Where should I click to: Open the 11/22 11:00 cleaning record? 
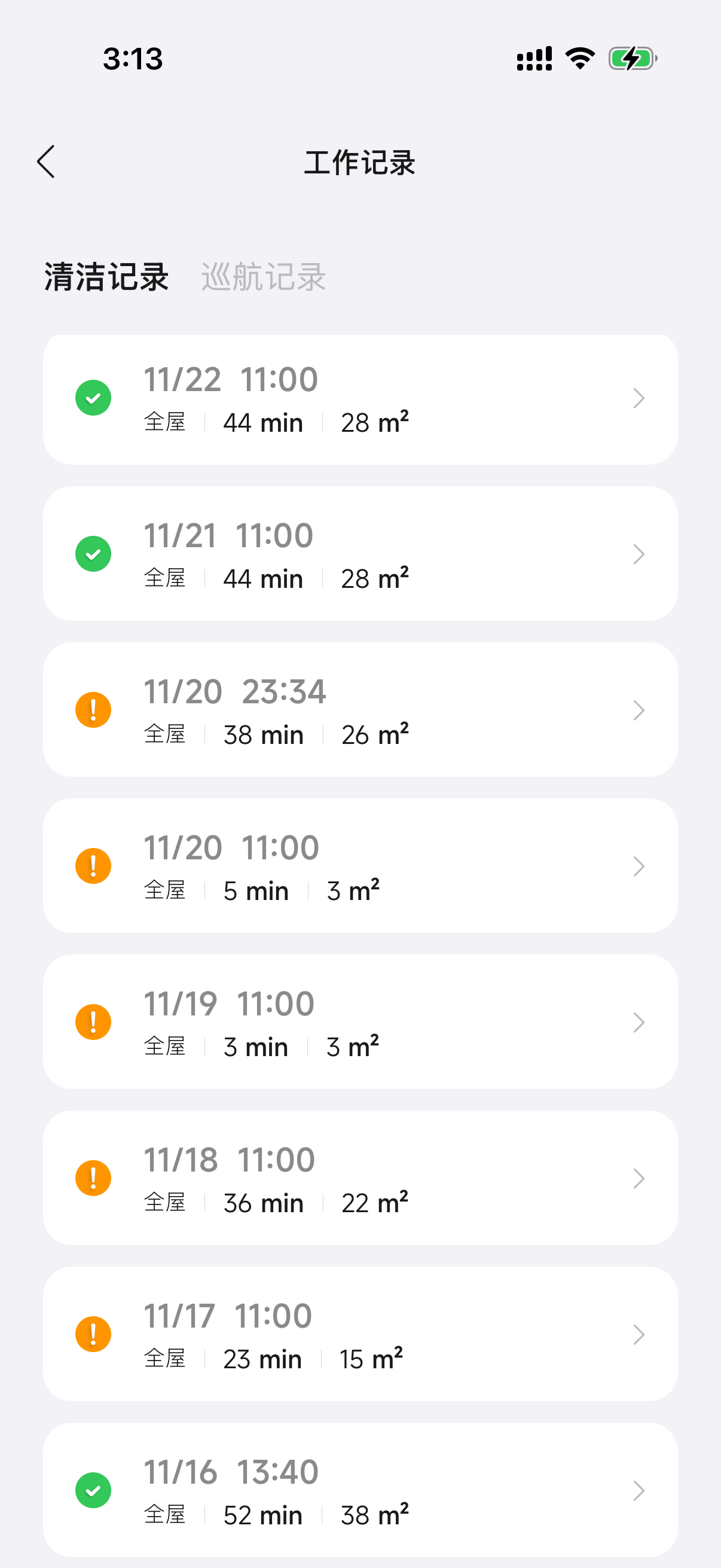click(360, 399)
